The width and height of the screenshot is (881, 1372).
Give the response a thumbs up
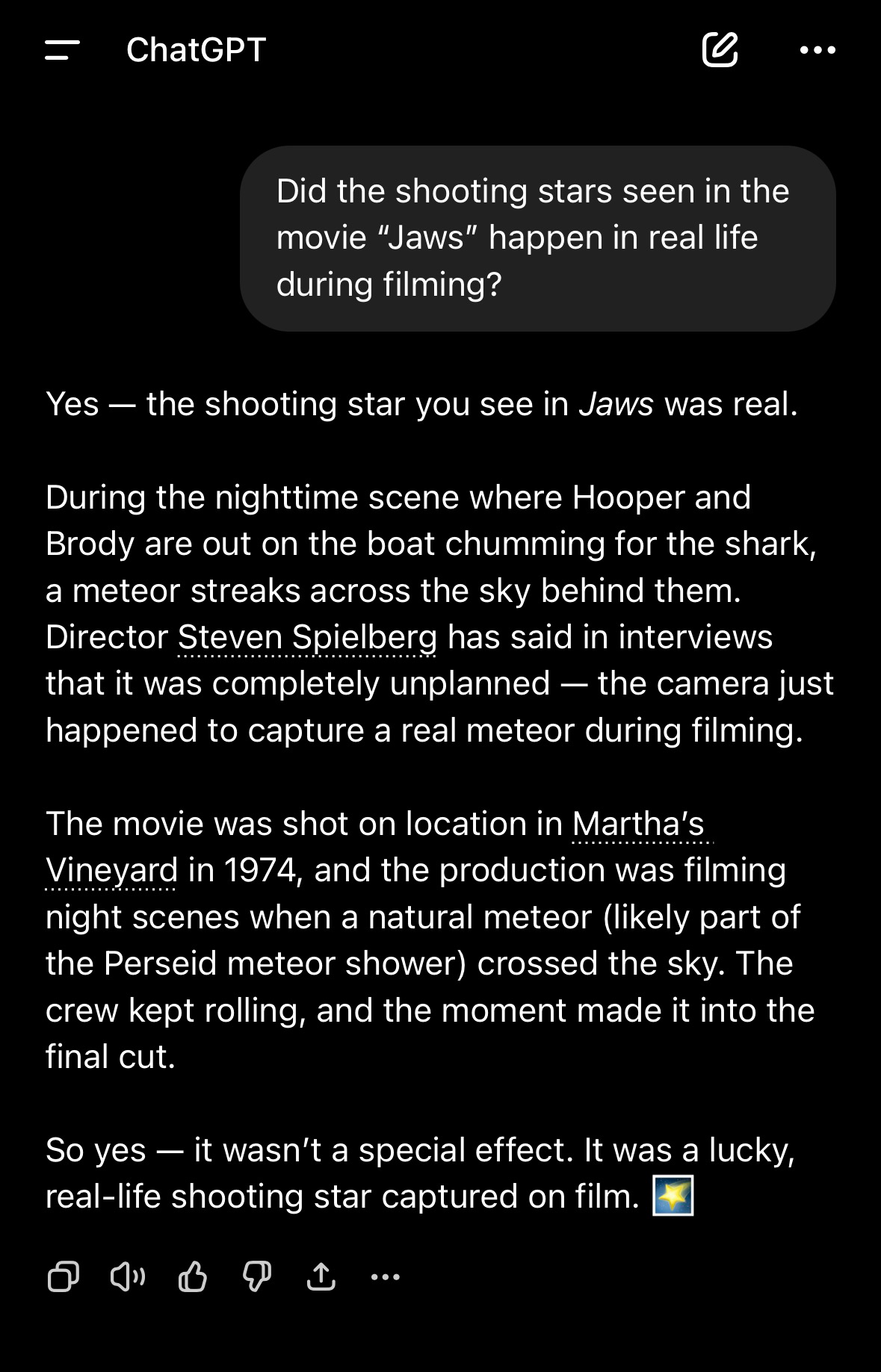(x=193, y=1277)
